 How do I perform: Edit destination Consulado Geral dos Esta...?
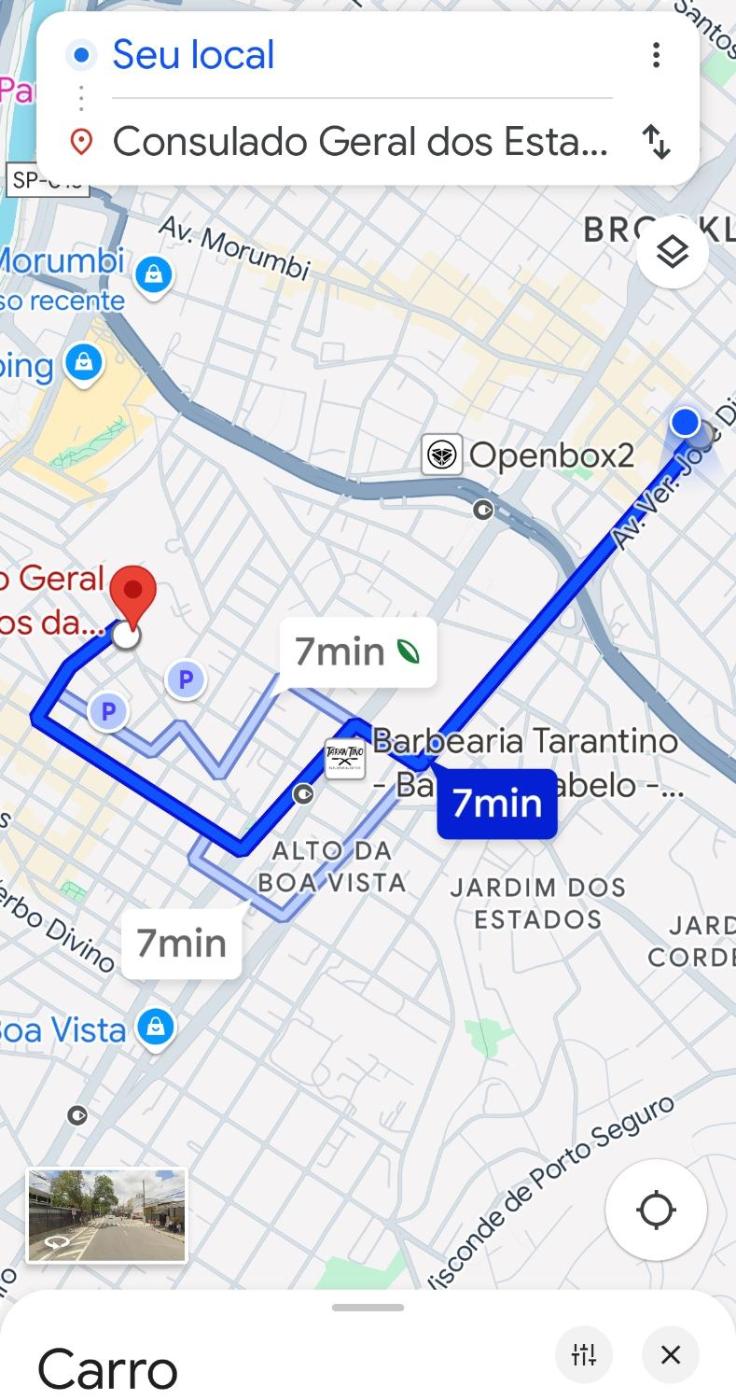click(x=359, y=142)
